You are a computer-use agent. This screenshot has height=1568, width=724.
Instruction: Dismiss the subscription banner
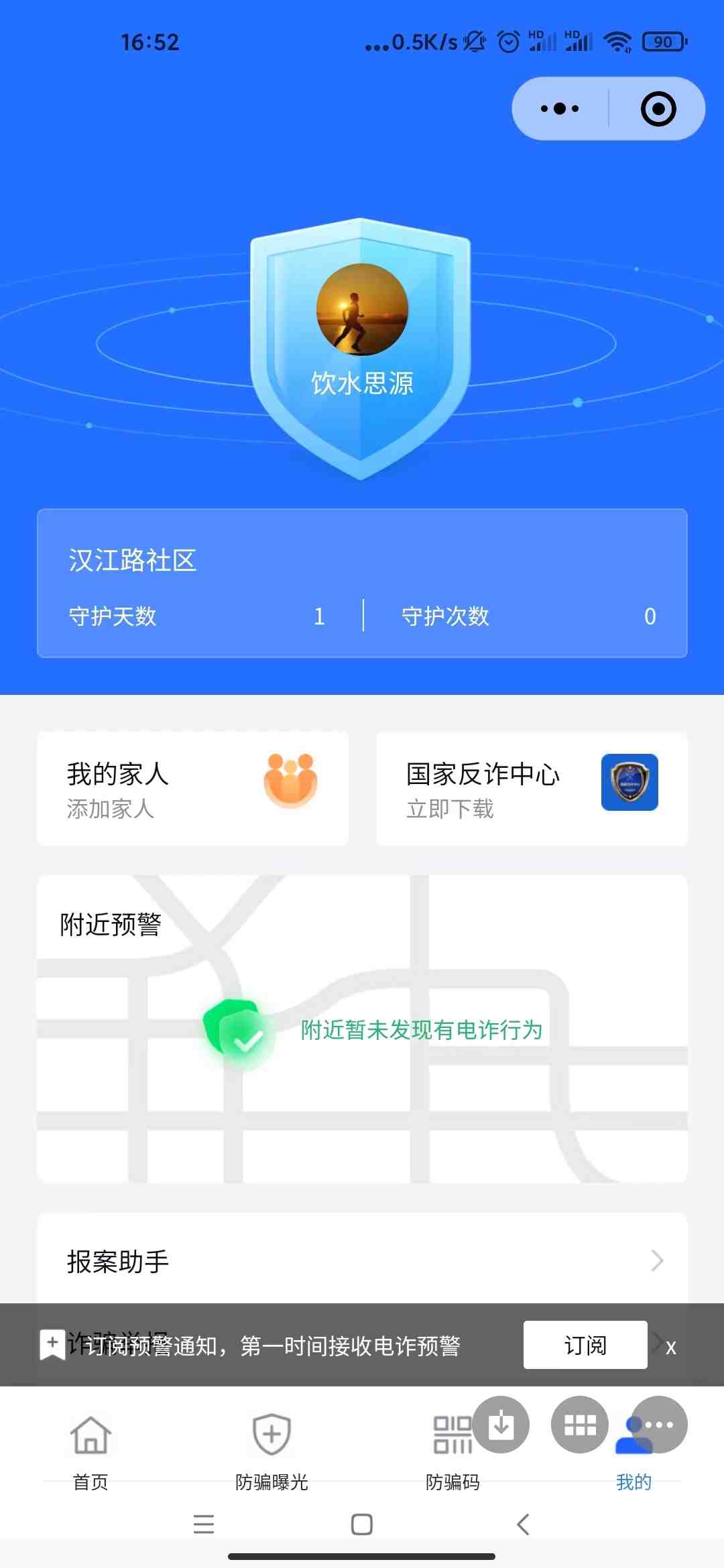click(x=671, y=1348)
